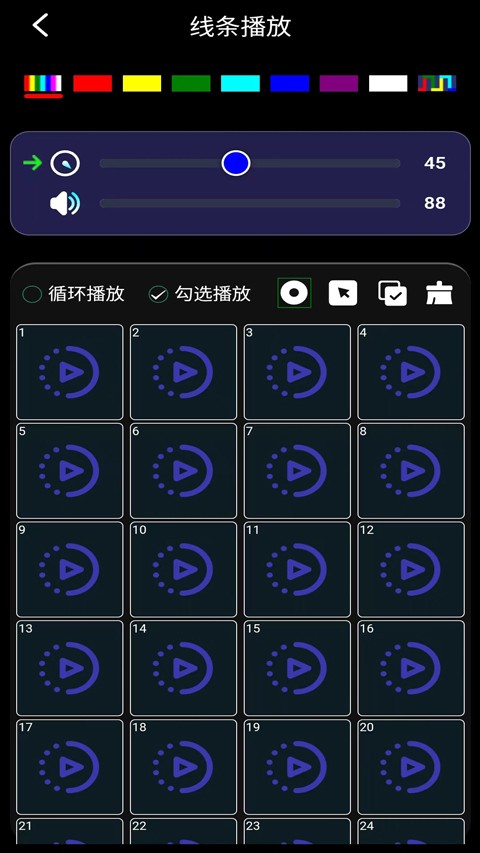Tap the cursor pointer icon
The height and width of the screenshot is (853, 480).
(343, 293)
